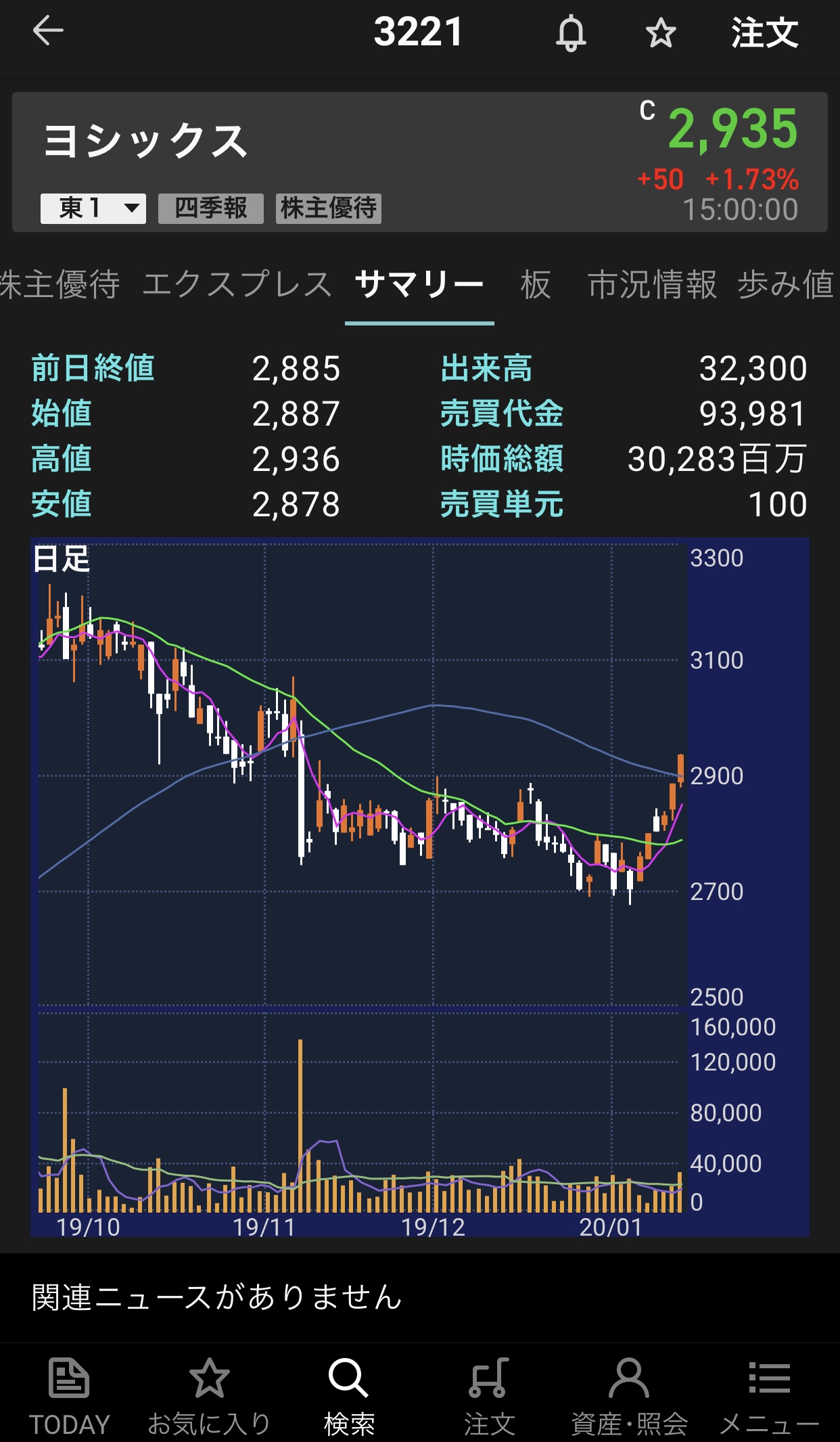Viewport: 840px width, 1442px height.
Task: Switch to the エクスプレス tab
Action: click(x=237, y=284)
